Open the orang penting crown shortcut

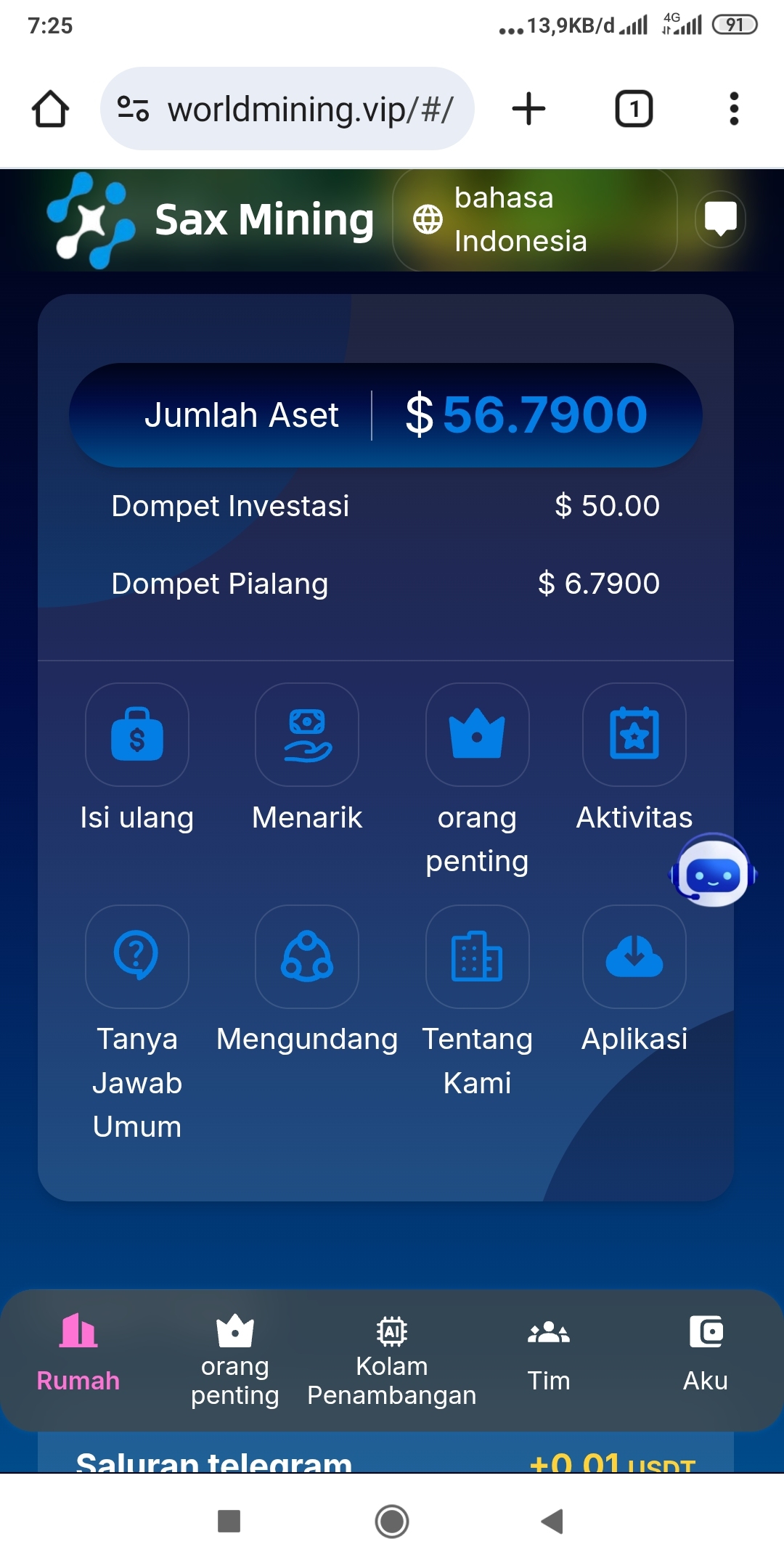(x=477, y=735)
